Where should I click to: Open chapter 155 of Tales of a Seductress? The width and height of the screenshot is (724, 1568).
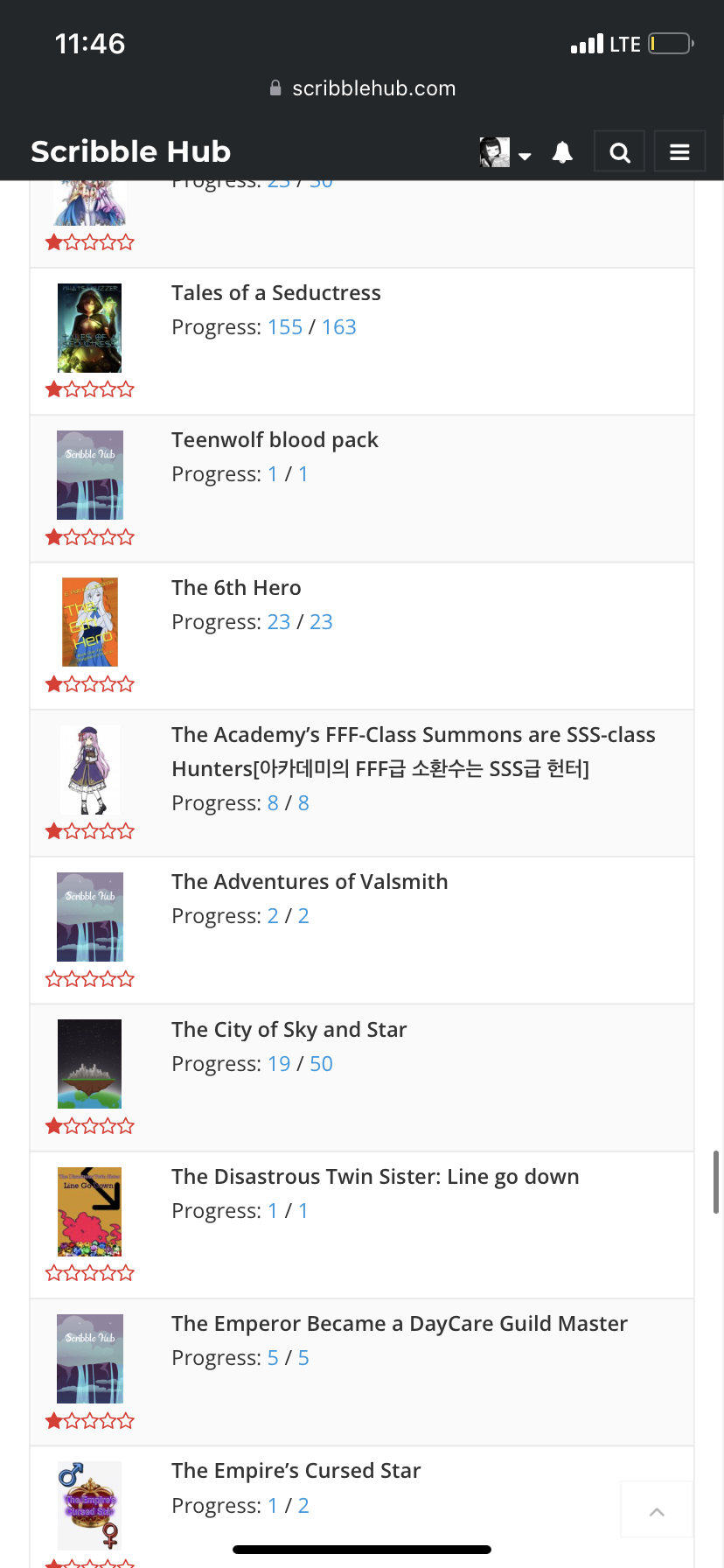(284, 327)
